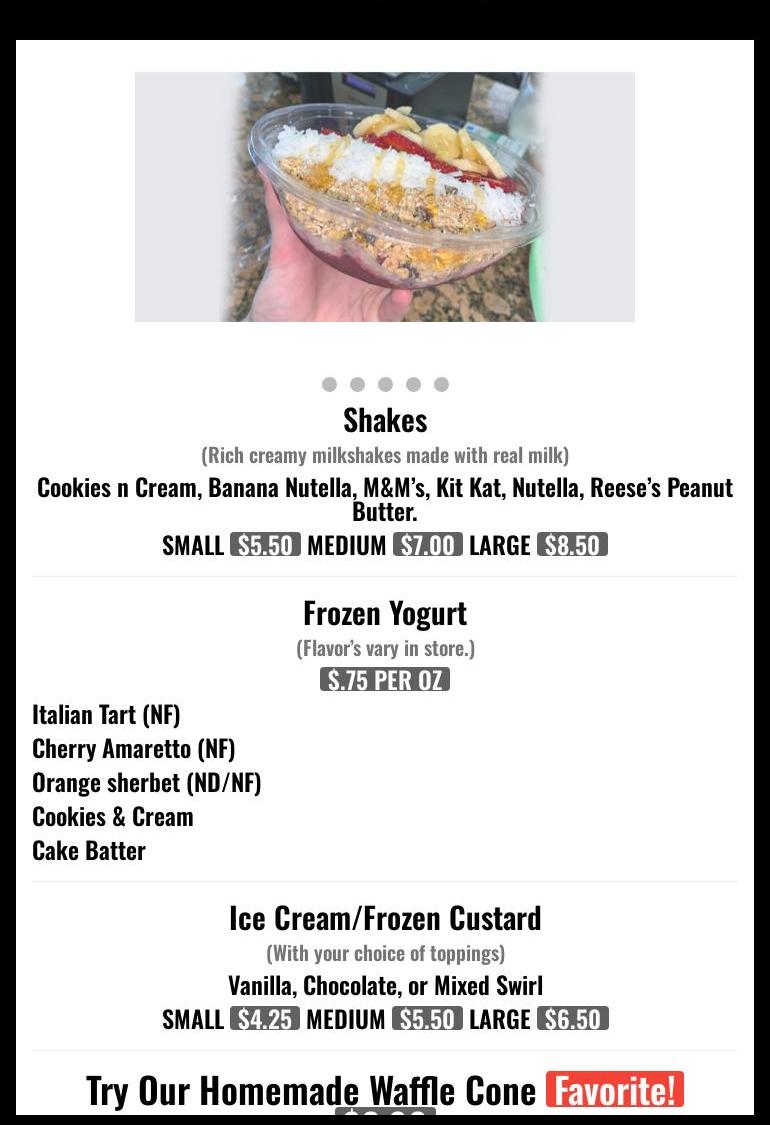Select the first carousel page dot
The height and width of the screenshot is (1125, 770).
(x=329, y=384)
